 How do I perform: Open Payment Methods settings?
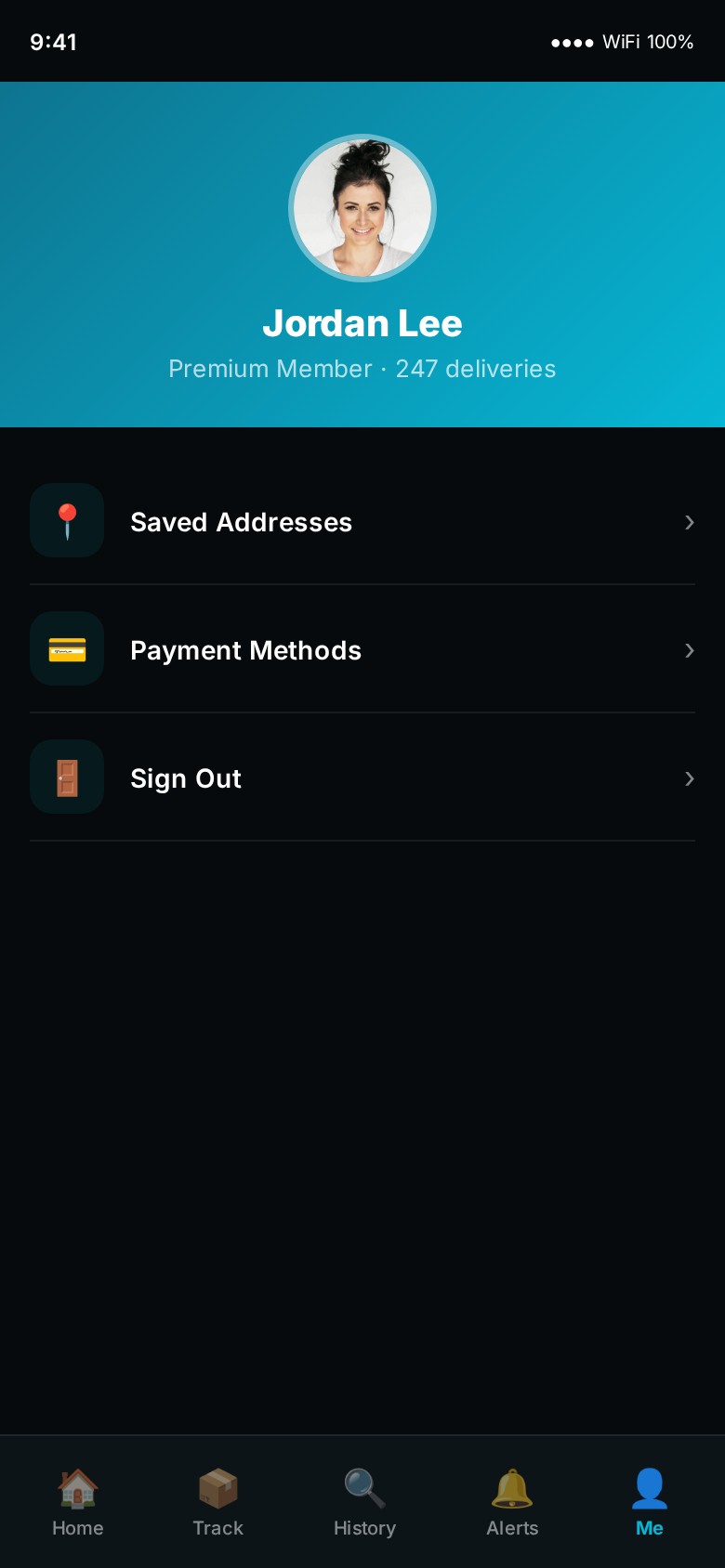coord(362,649)
